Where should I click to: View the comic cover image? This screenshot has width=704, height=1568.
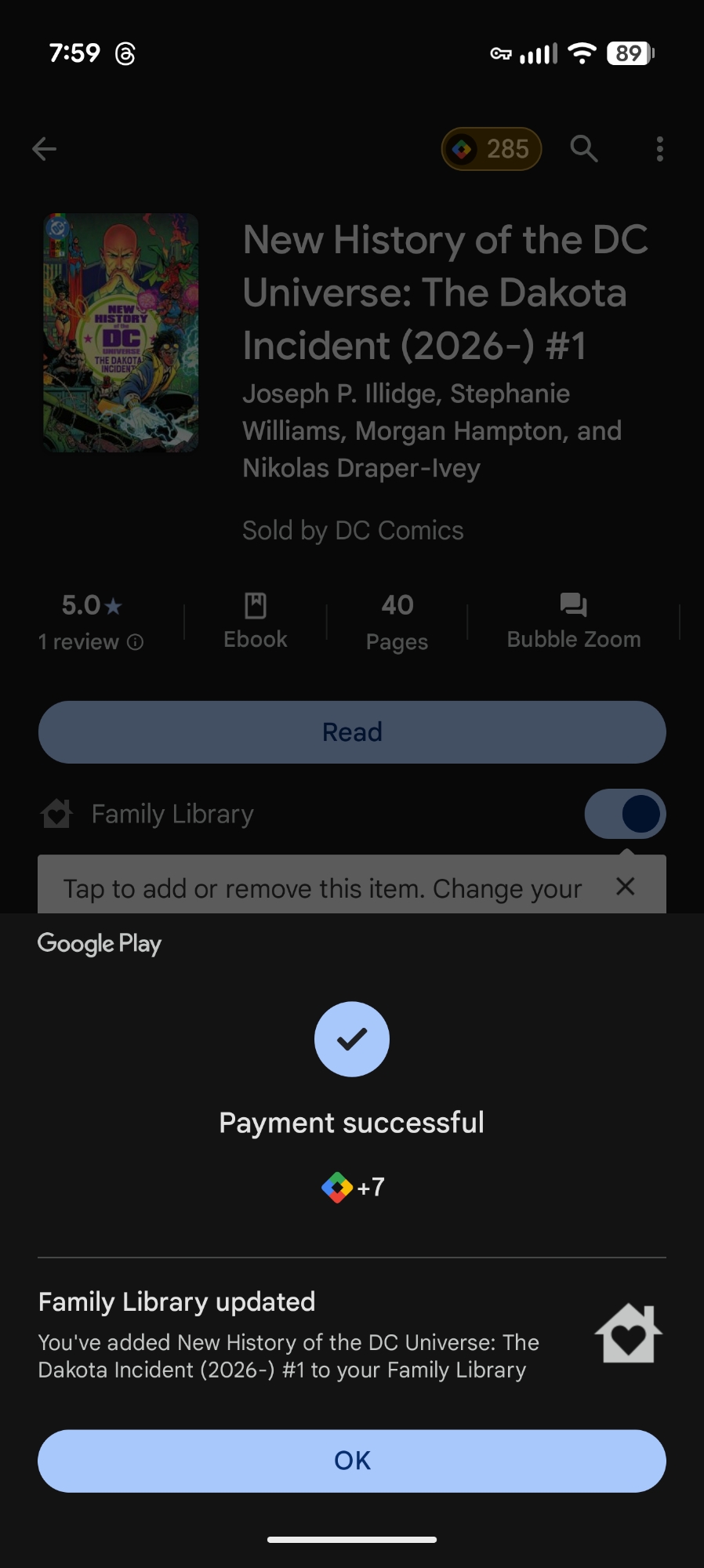pos(121,333)
